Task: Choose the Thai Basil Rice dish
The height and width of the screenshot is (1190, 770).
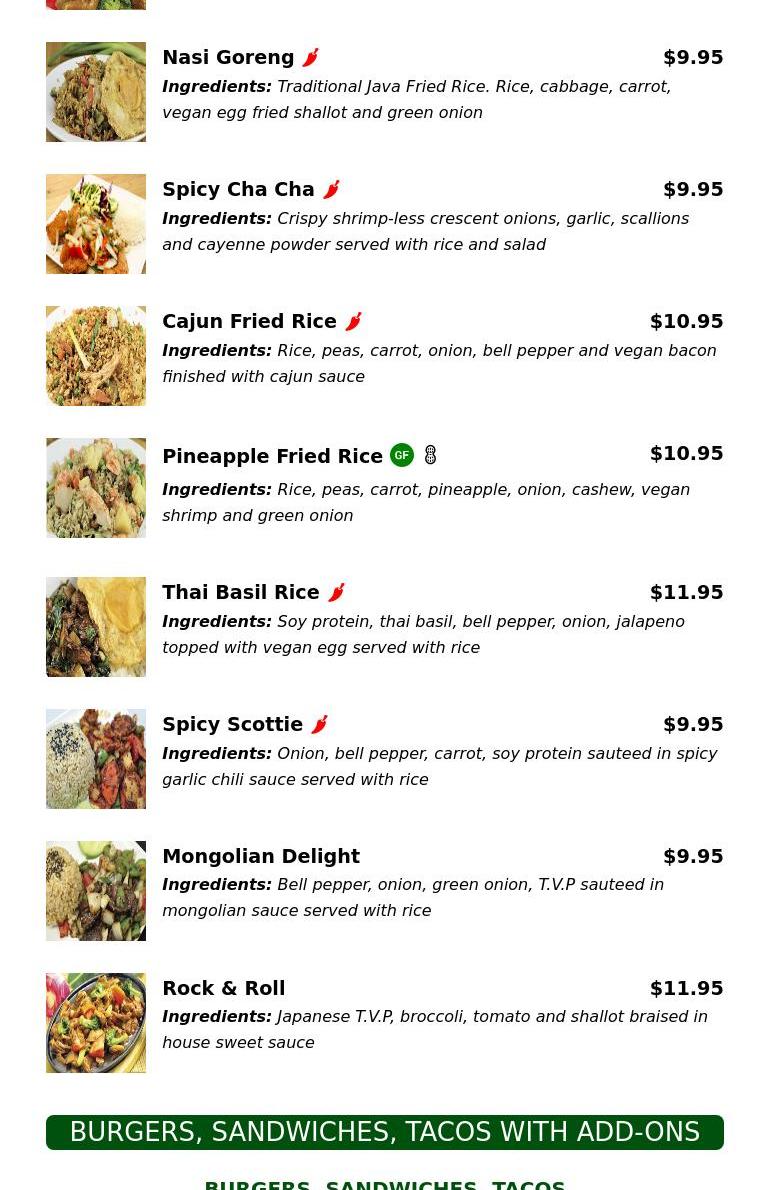Action: click(x=240, y=593)
